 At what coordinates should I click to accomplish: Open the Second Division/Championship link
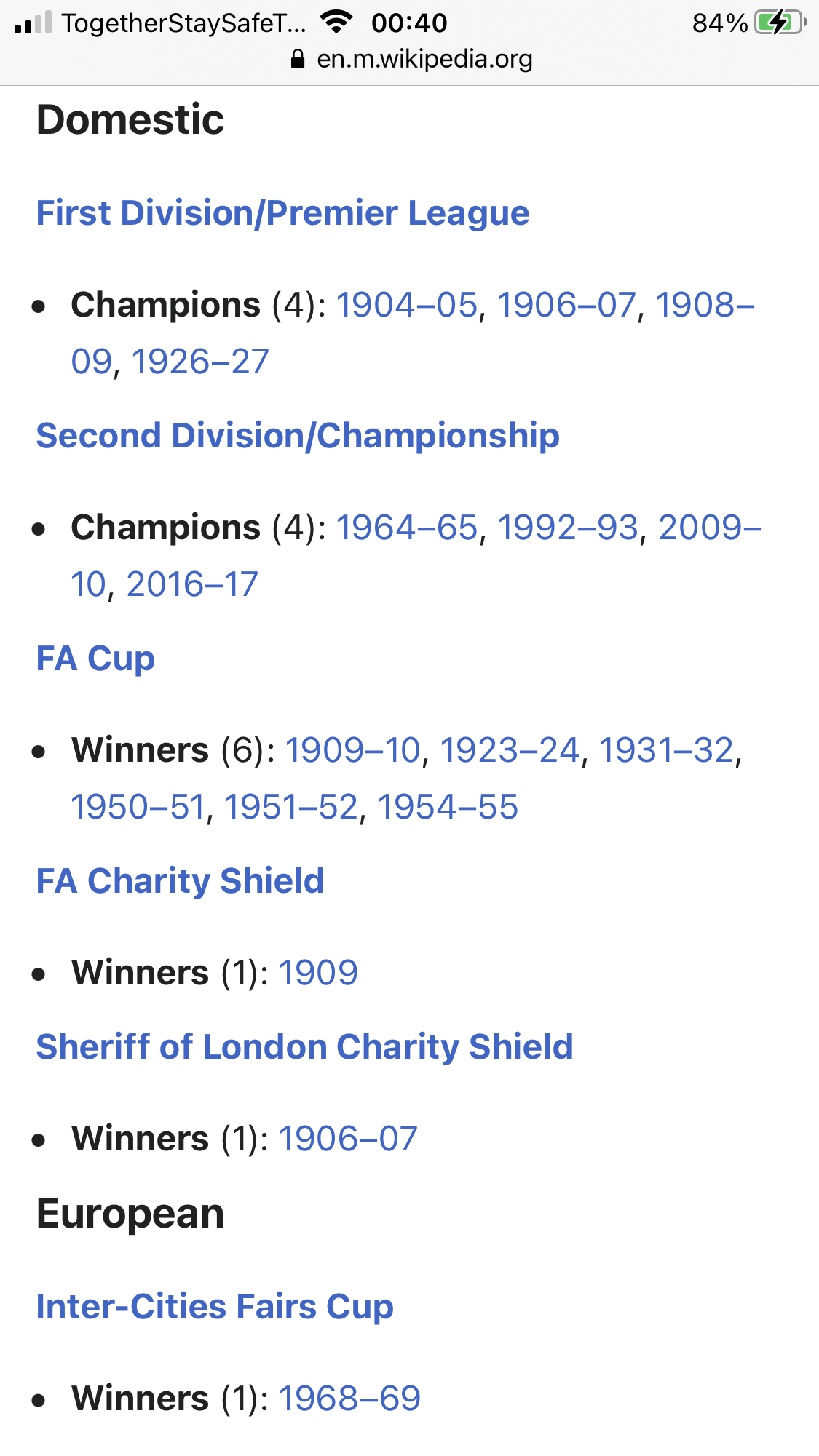pos(298,436)
